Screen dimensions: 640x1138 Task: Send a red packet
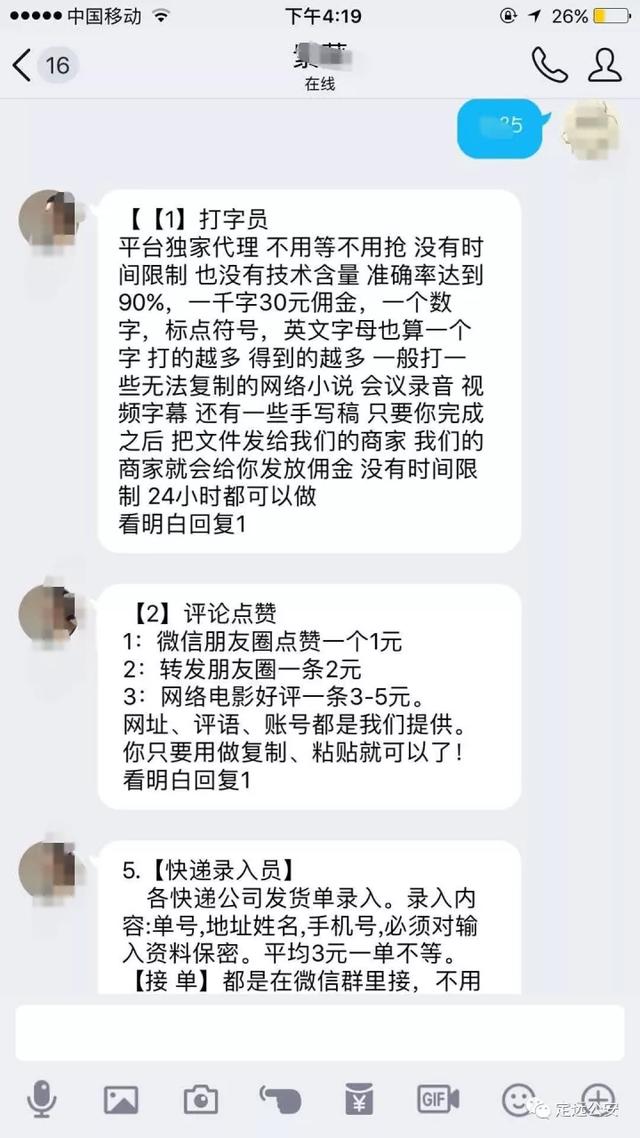tap(359, 1099)
